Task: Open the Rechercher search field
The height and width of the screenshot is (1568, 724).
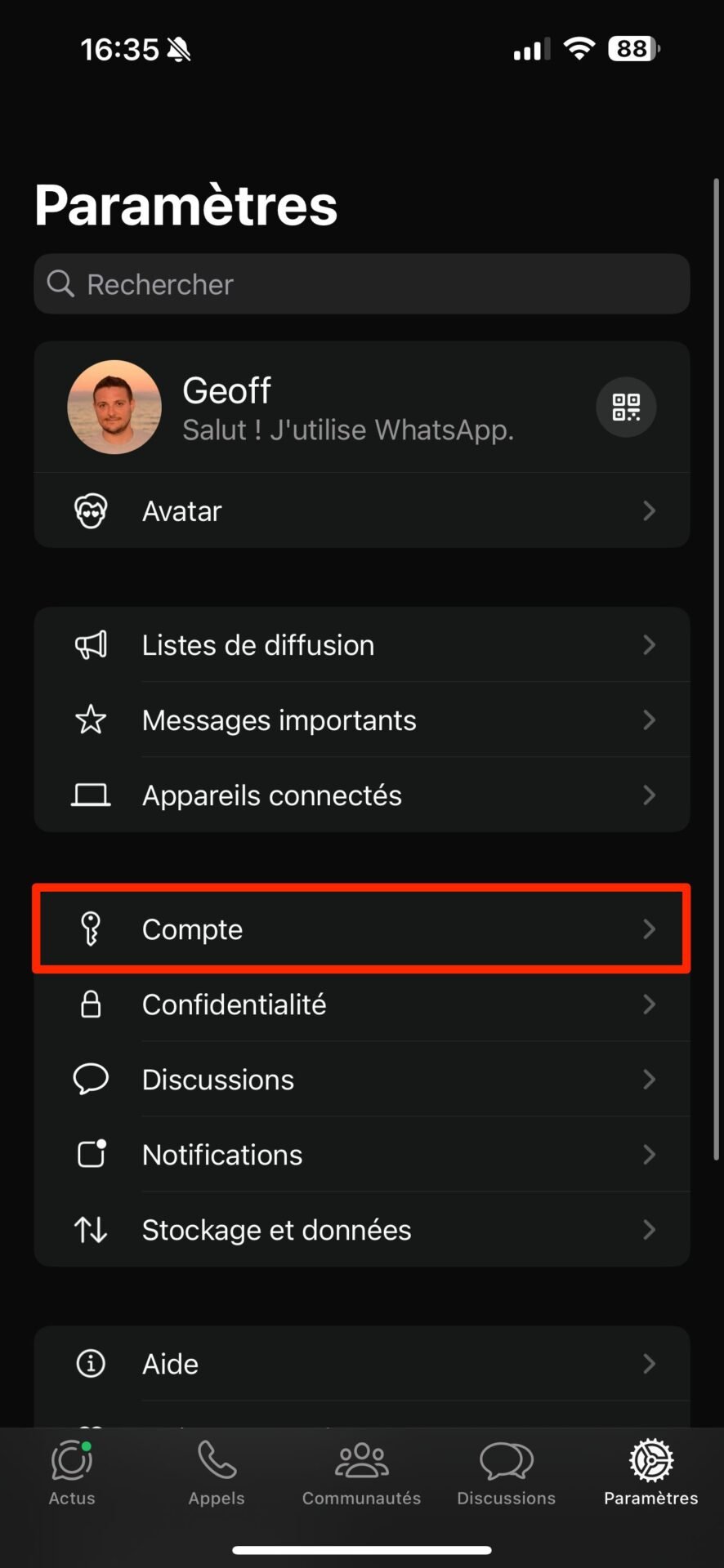Action: (x=362, y=284)
